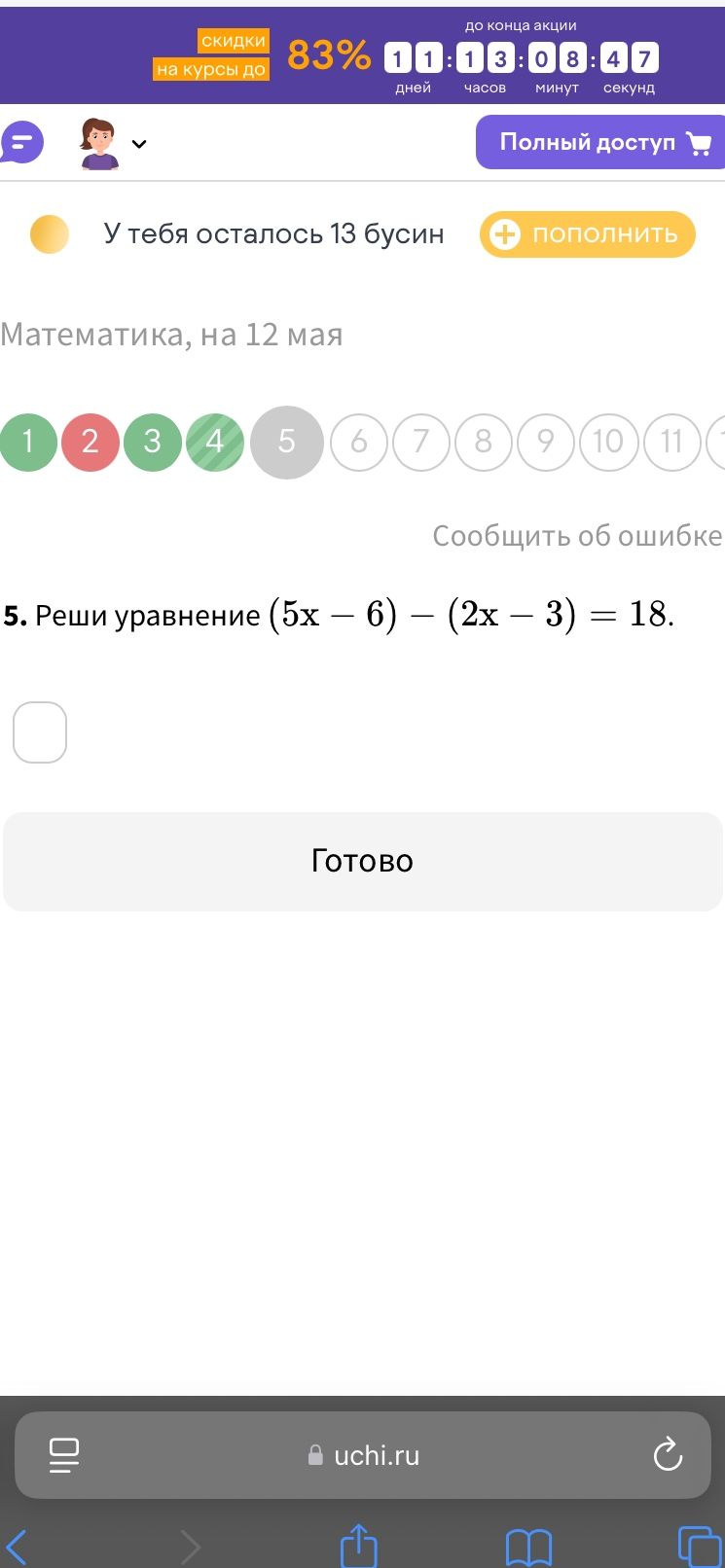The image size is (725, 1568).
Task: Open the chat bubble icon
Action: 21,143
